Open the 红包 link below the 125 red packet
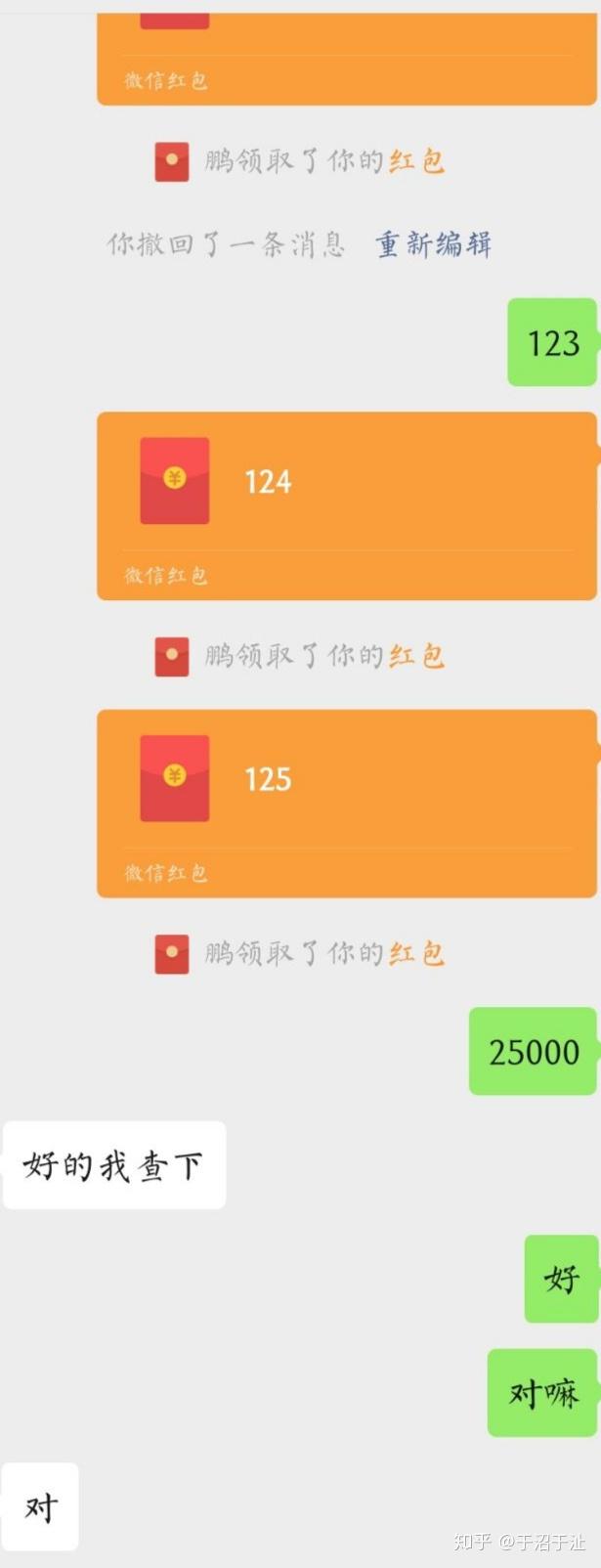Image resolution: width=601 pixels, height=1568 pixels. (416, 953)
